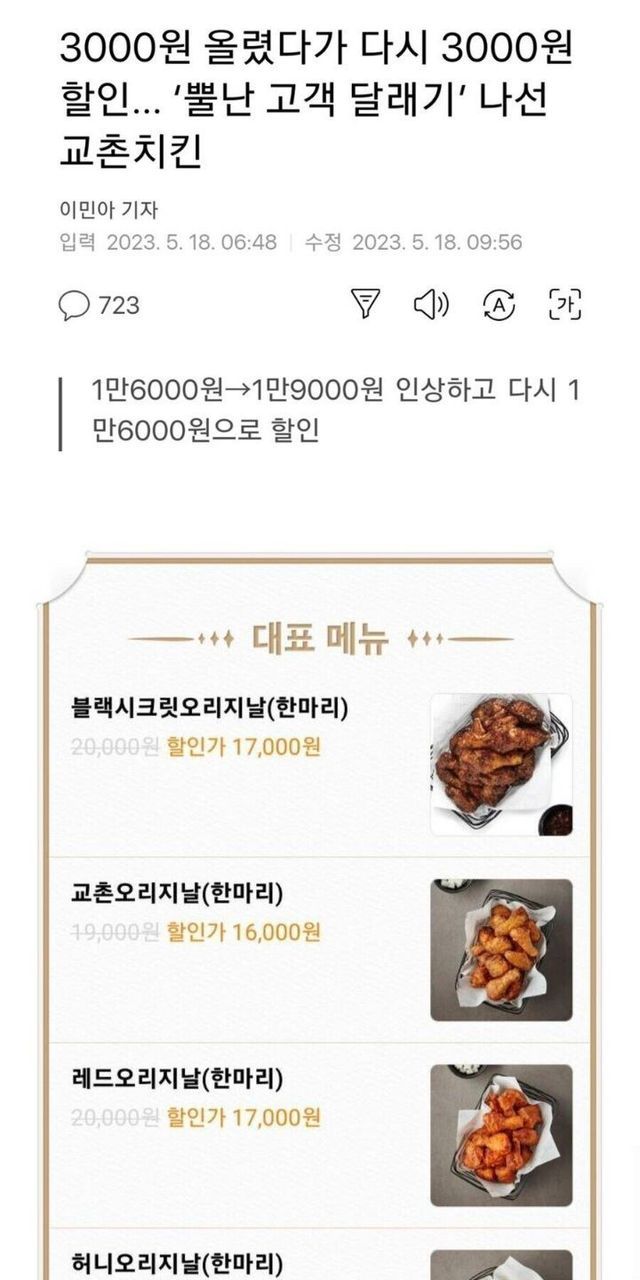640x1280 pixels.
Task: Change the article font size
Action: [565, 305]
